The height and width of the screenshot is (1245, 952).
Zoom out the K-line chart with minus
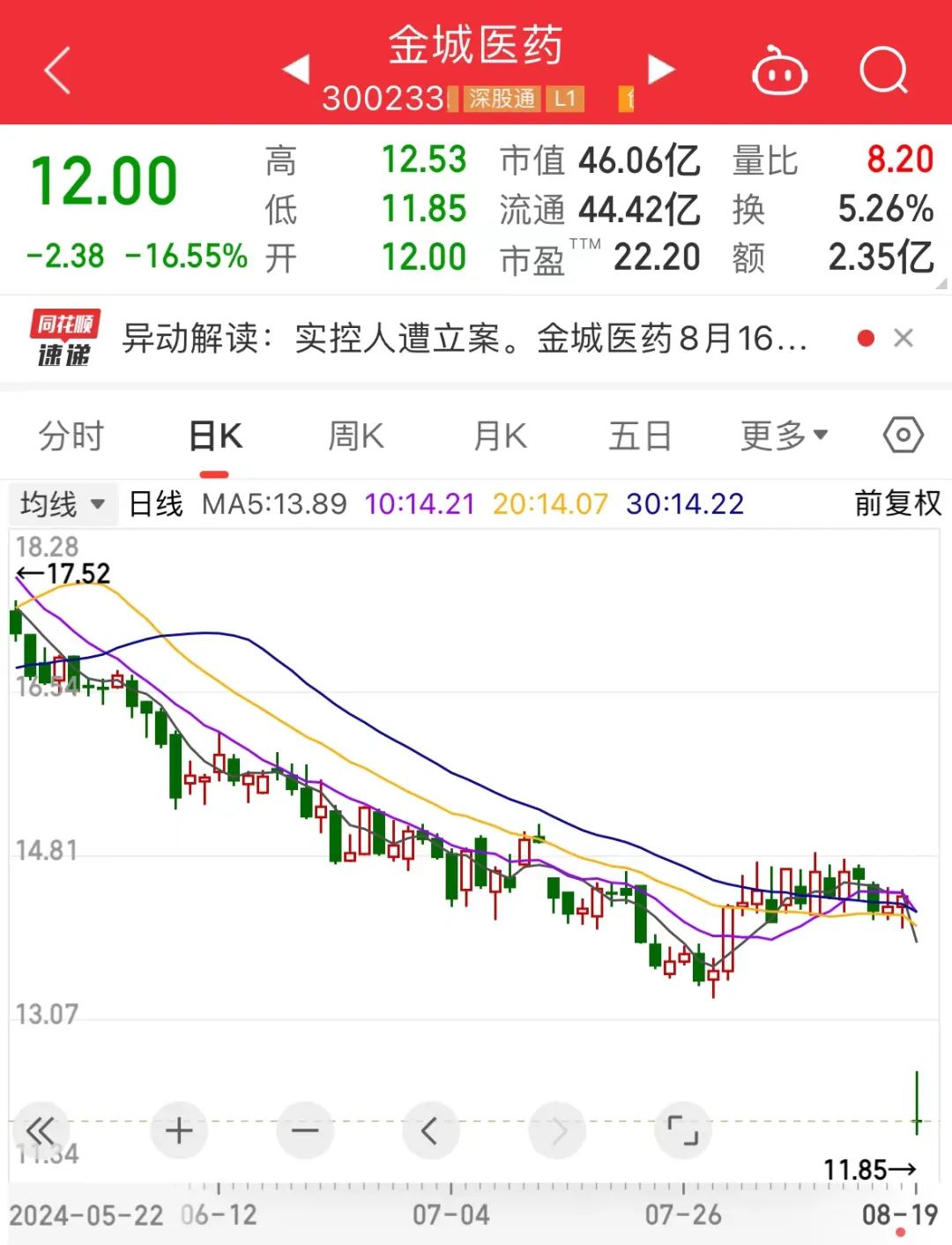(x=305, y=1130)
